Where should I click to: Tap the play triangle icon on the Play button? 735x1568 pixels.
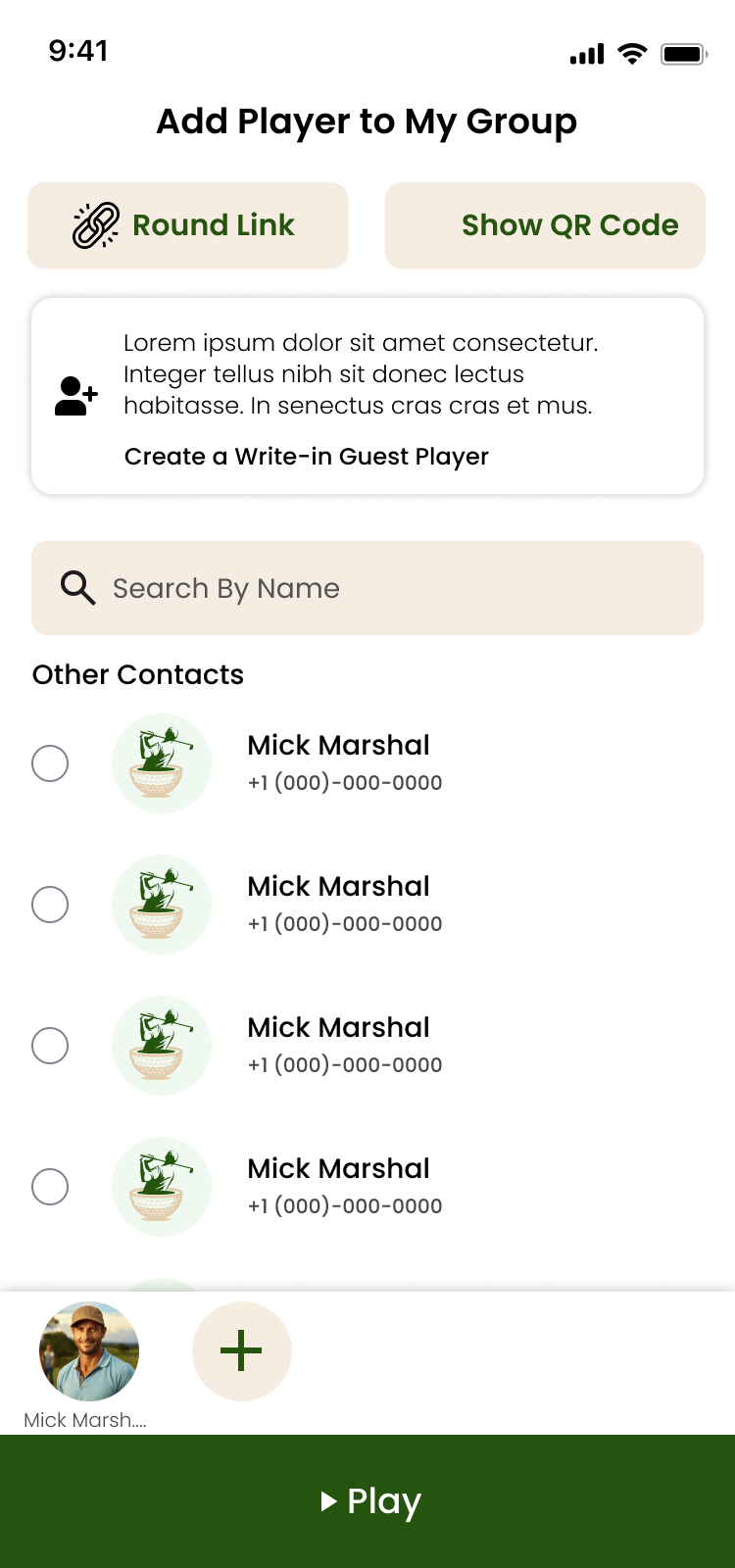[327, 1500]
